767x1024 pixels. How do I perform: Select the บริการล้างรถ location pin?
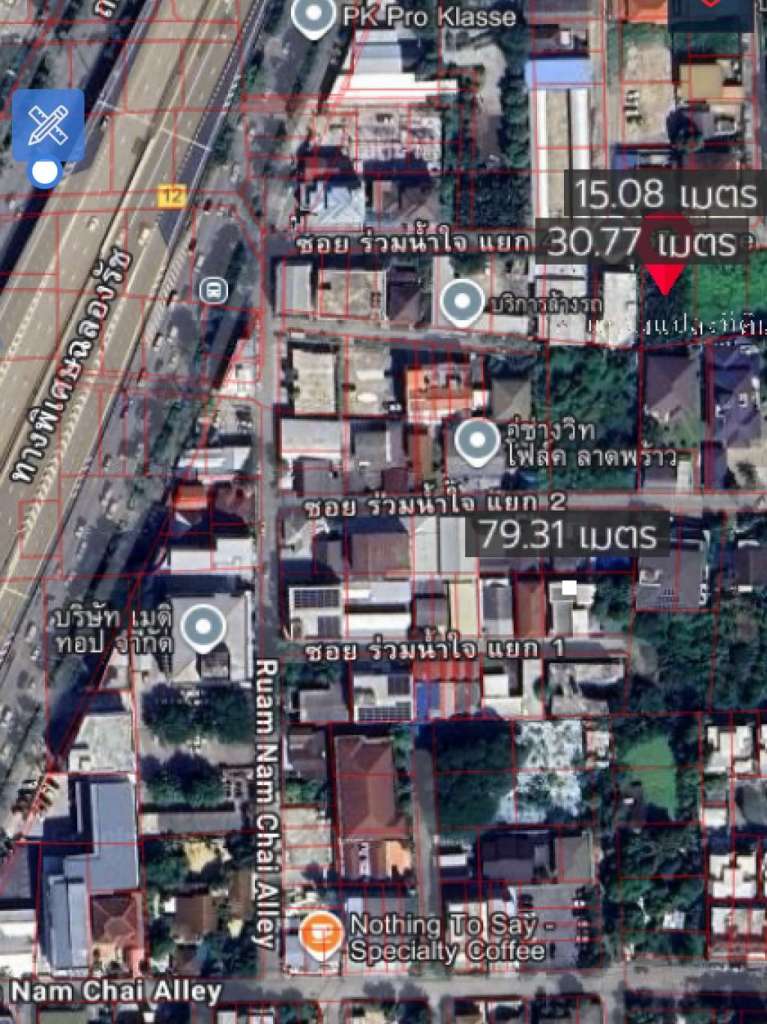(x=462, y=301)
